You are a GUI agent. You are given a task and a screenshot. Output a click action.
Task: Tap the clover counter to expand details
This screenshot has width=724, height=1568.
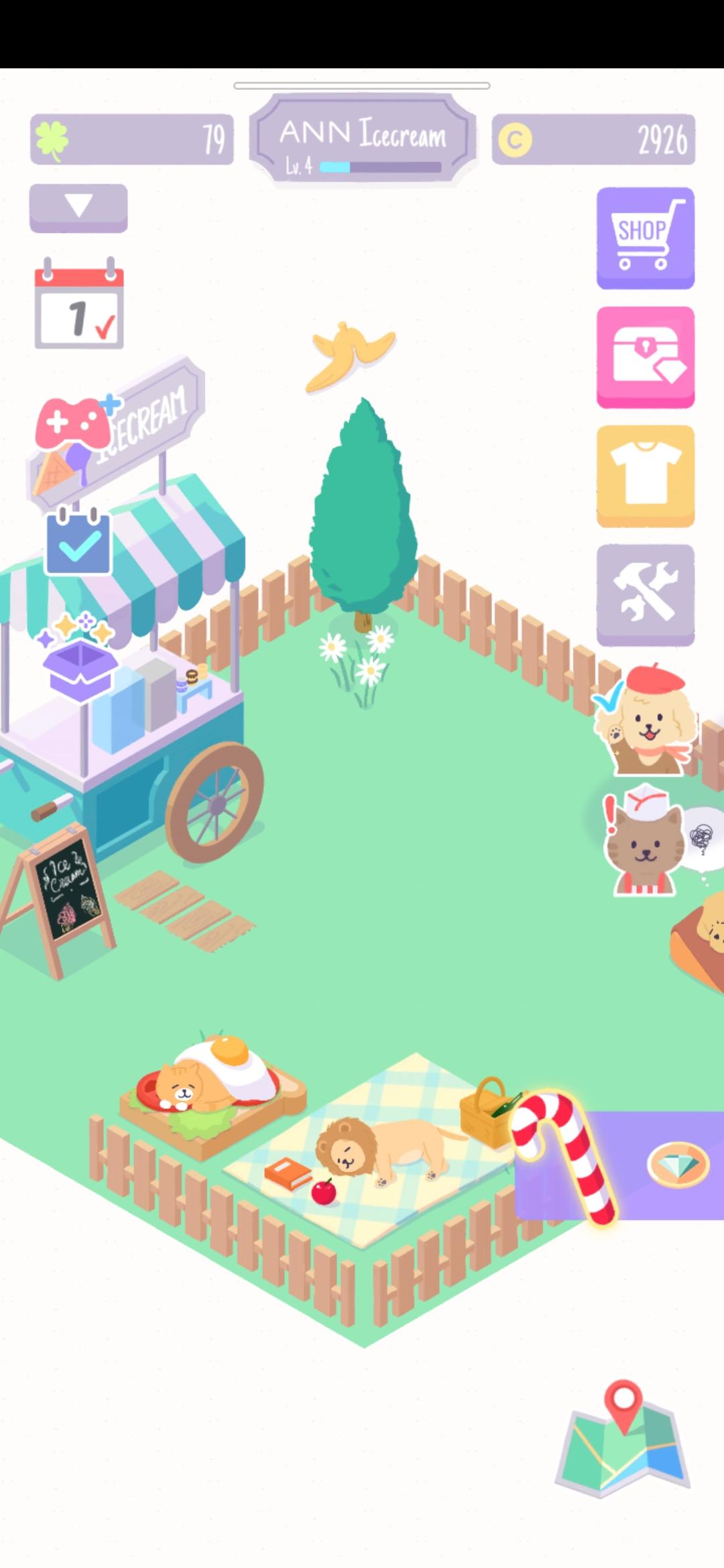coord(131,139)
